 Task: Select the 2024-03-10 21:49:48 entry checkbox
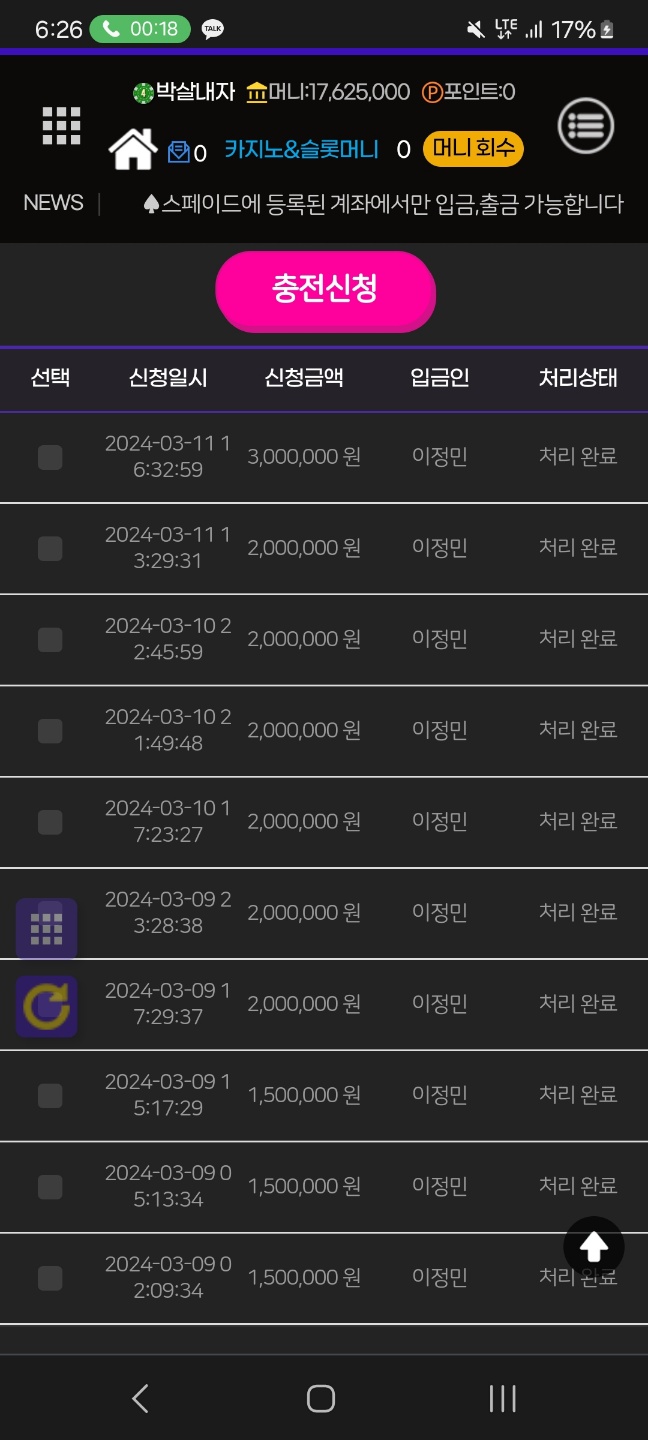coord(50,731)
